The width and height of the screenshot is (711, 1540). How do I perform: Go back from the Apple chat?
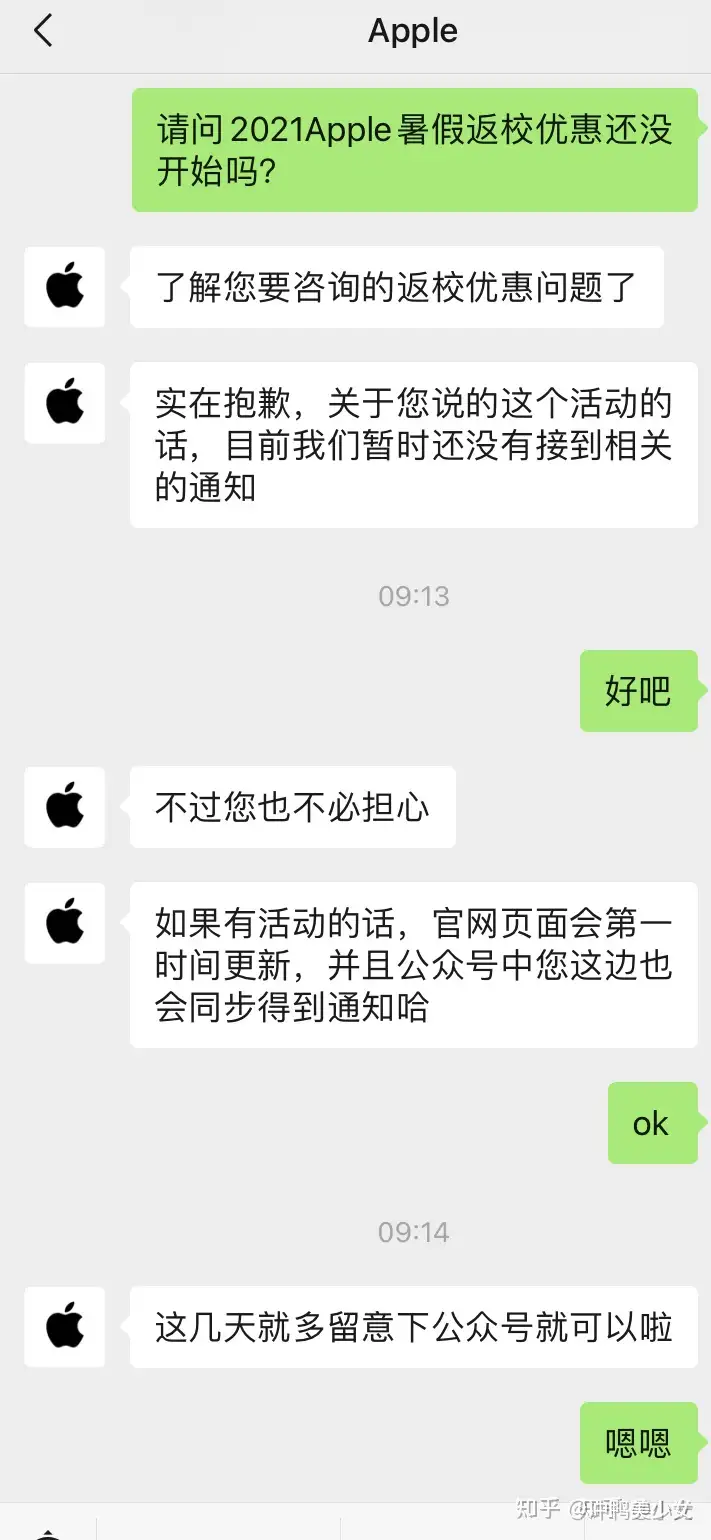(x=42, y=31)
